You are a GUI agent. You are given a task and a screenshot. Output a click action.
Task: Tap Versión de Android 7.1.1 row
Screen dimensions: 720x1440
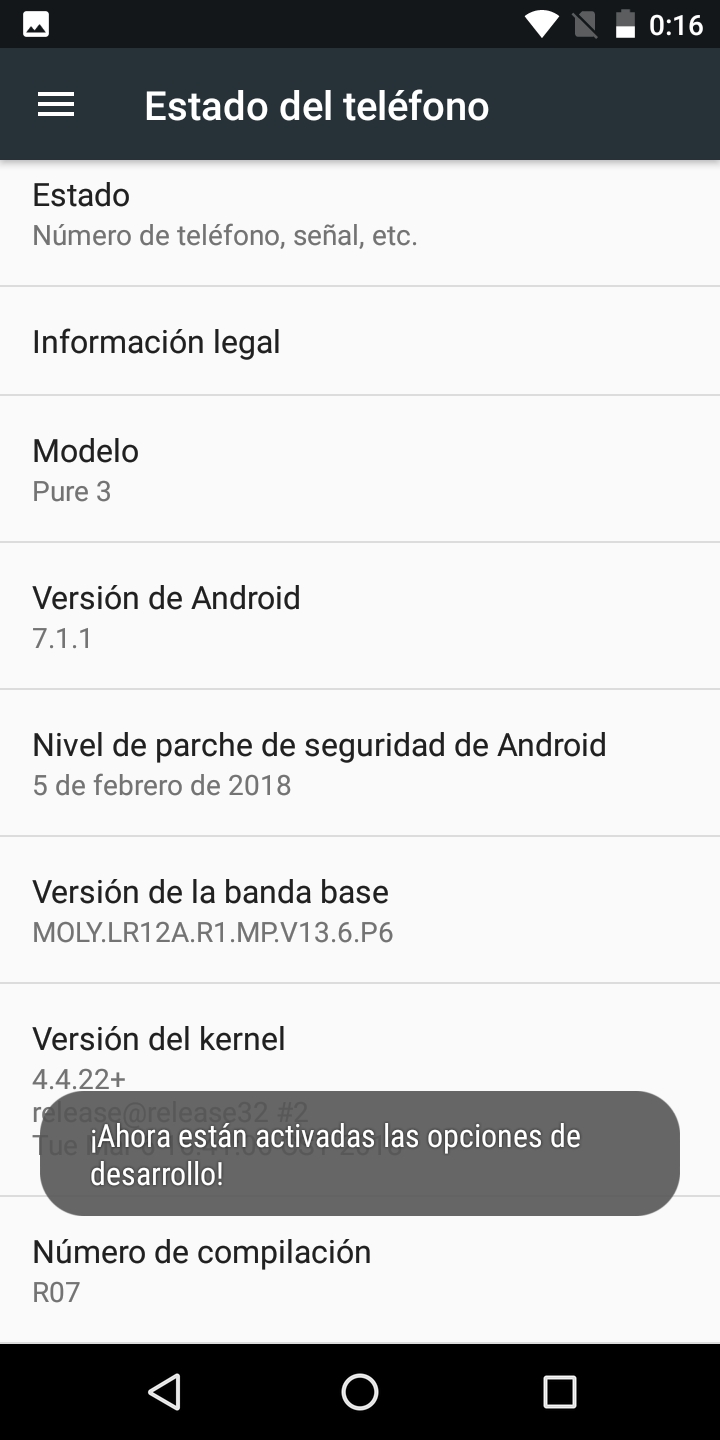tap(360, 616)
